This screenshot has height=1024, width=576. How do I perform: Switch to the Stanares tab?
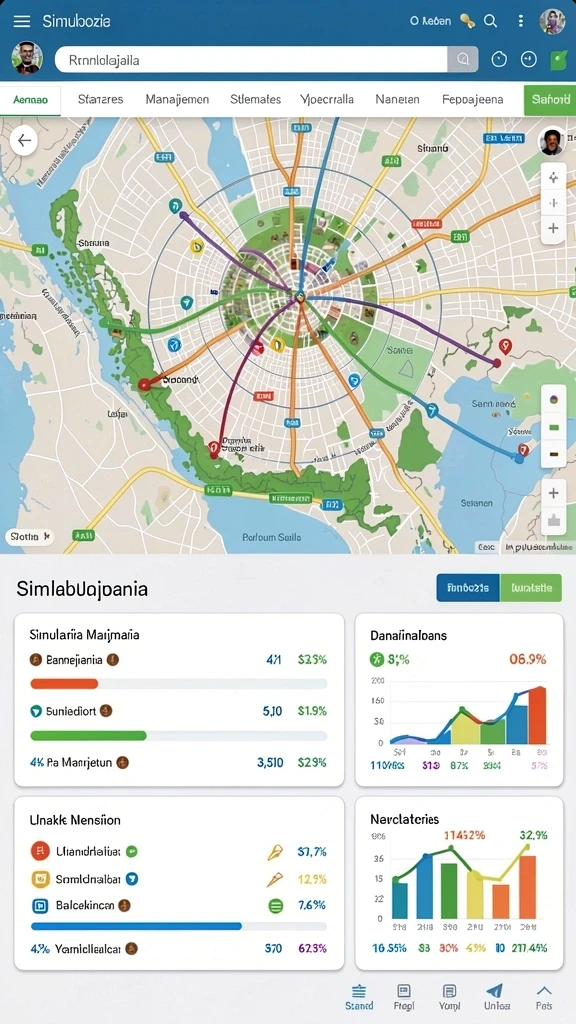100,99
